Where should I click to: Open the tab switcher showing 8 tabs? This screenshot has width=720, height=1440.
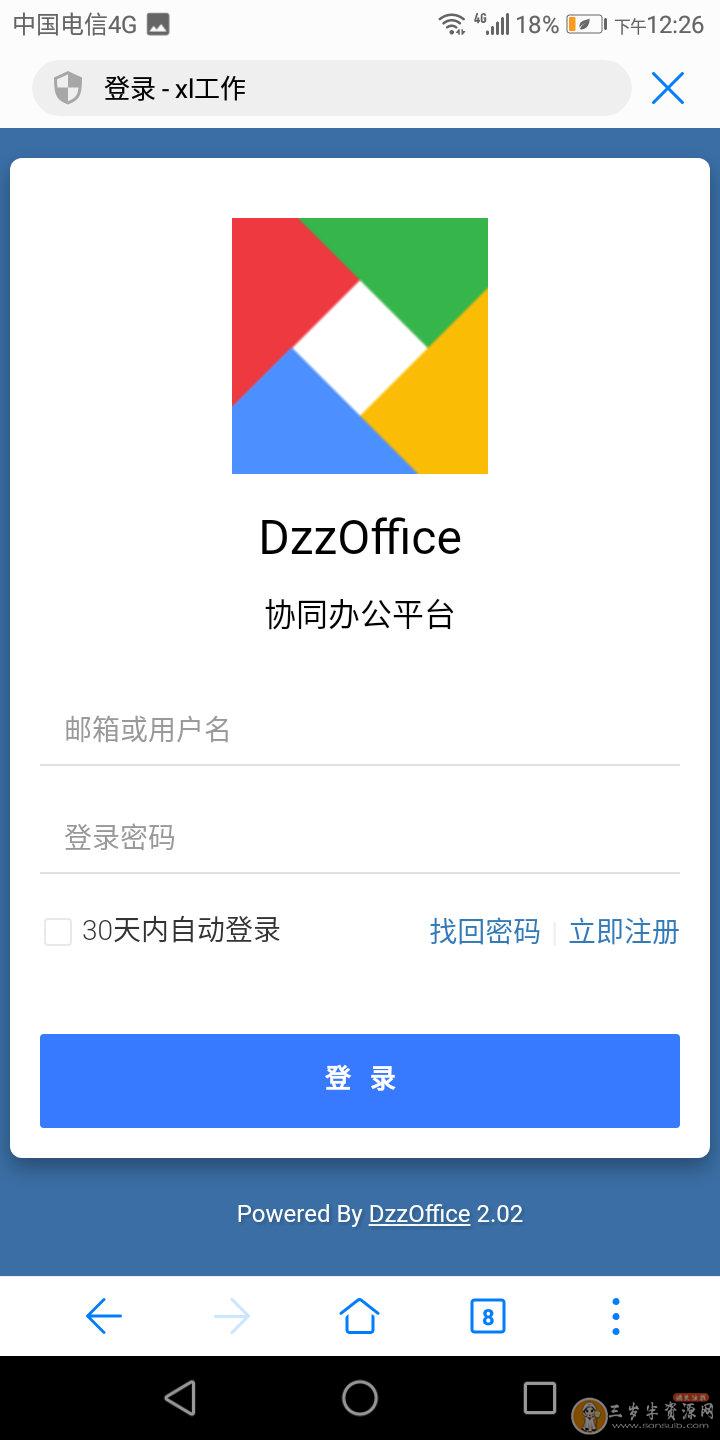coord(488,1316)
